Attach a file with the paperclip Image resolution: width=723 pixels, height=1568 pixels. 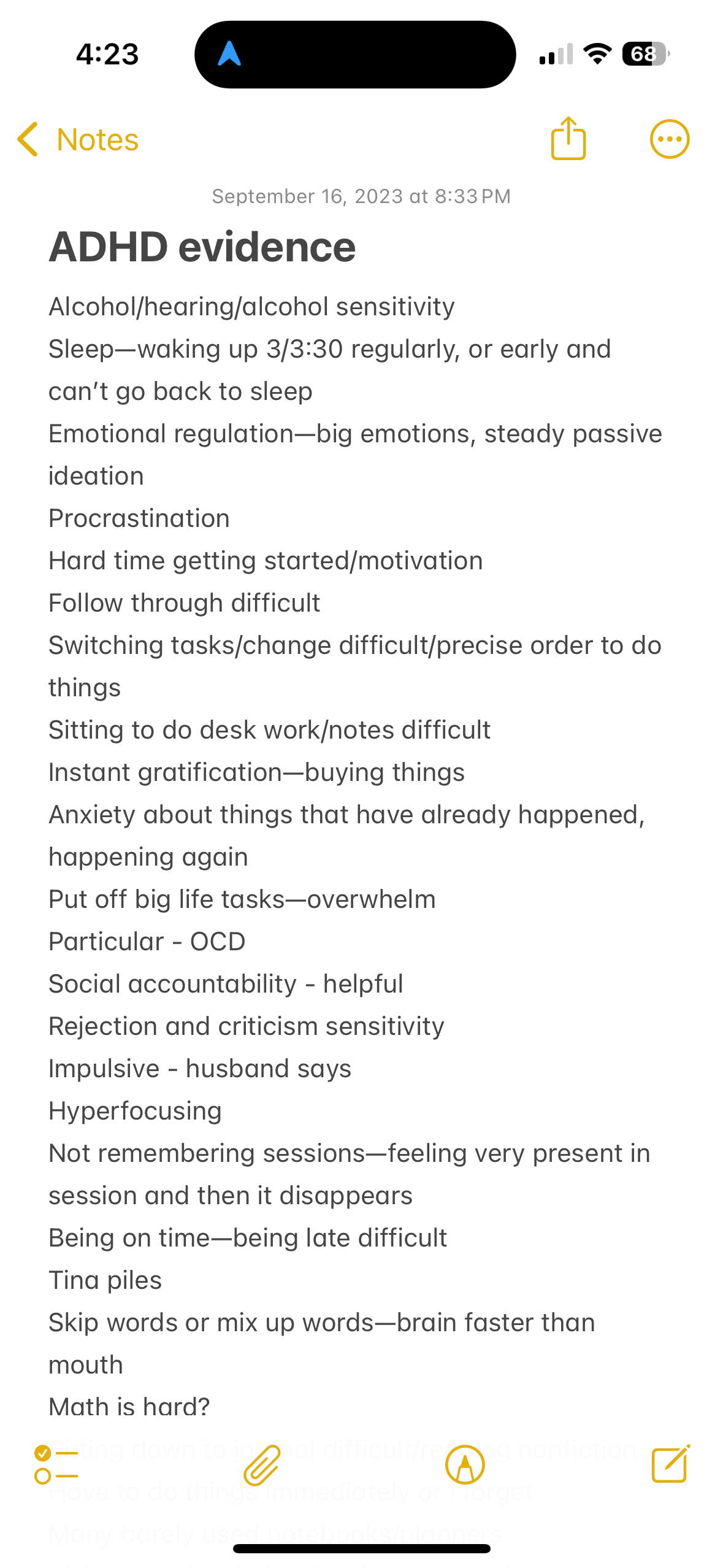(x=262, y=1465)
